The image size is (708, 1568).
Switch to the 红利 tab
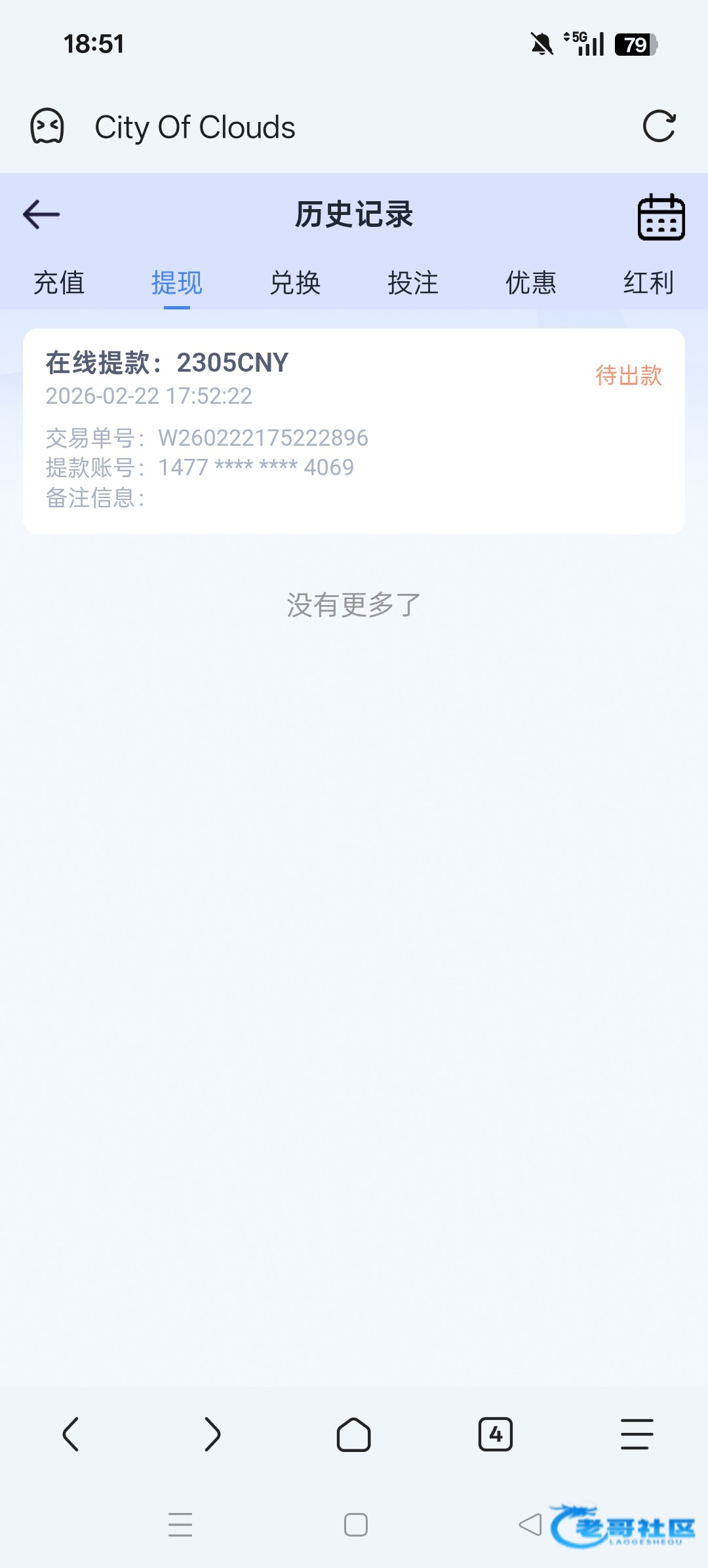tap(648, 283)
